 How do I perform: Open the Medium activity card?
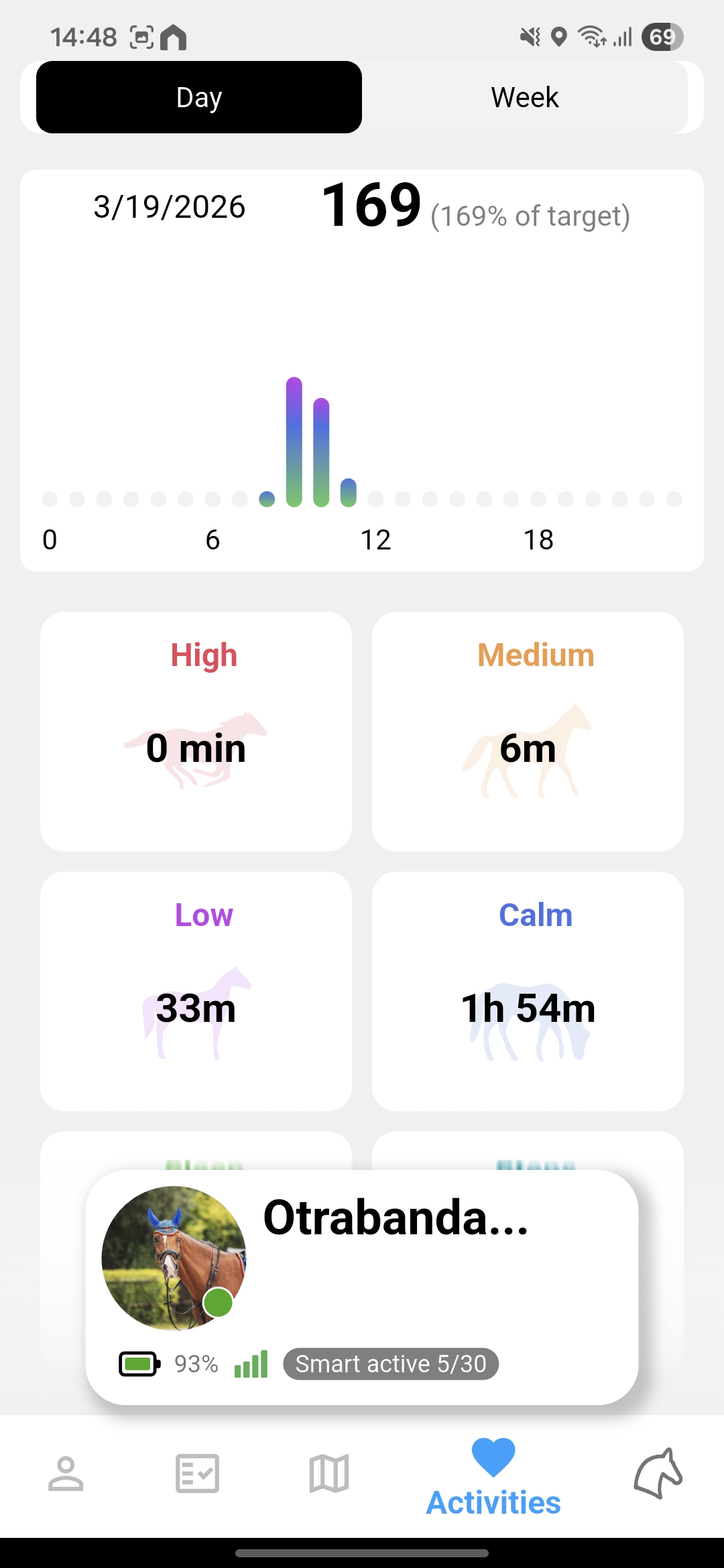point(528,731)
